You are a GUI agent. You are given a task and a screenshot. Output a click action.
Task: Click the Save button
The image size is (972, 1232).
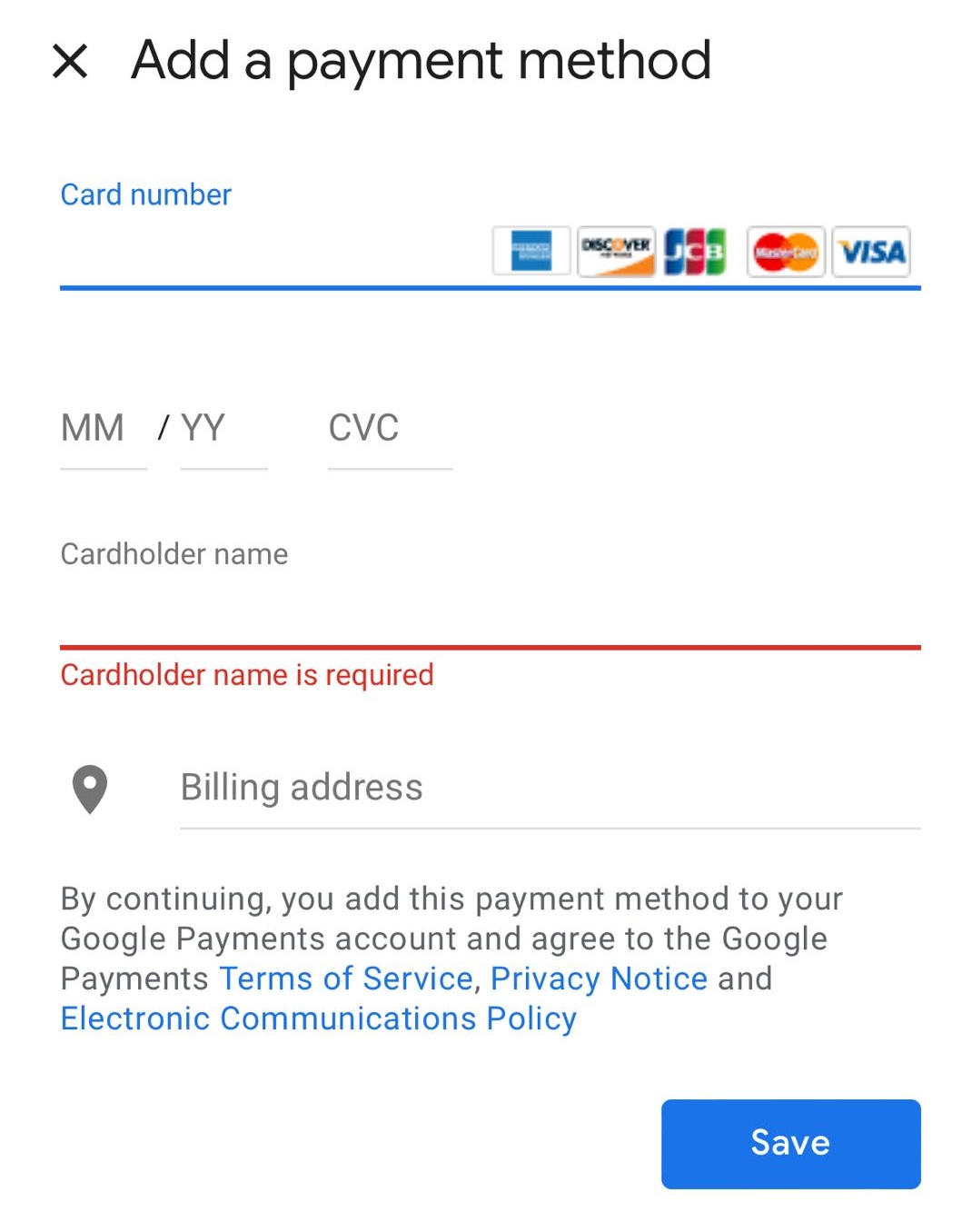coord(789,1144)
